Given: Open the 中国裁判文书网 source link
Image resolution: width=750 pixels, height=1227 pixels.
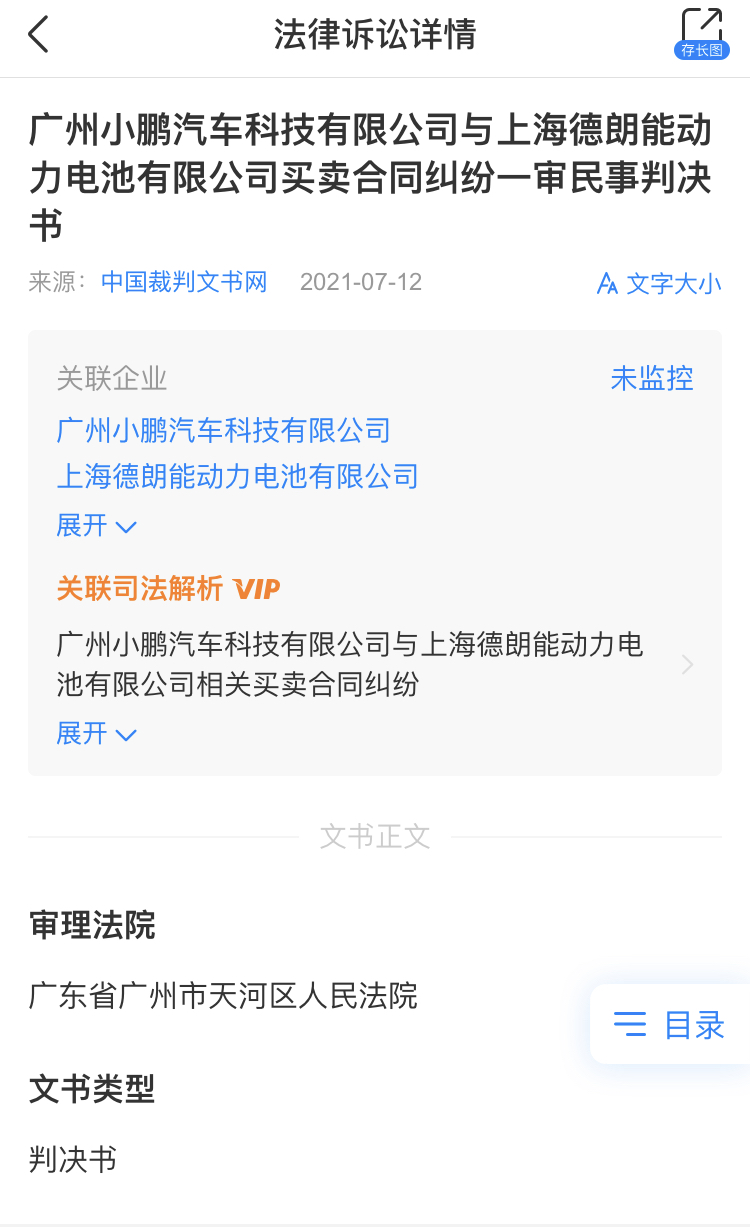Looking at the screenshot, I should [184, 282].
